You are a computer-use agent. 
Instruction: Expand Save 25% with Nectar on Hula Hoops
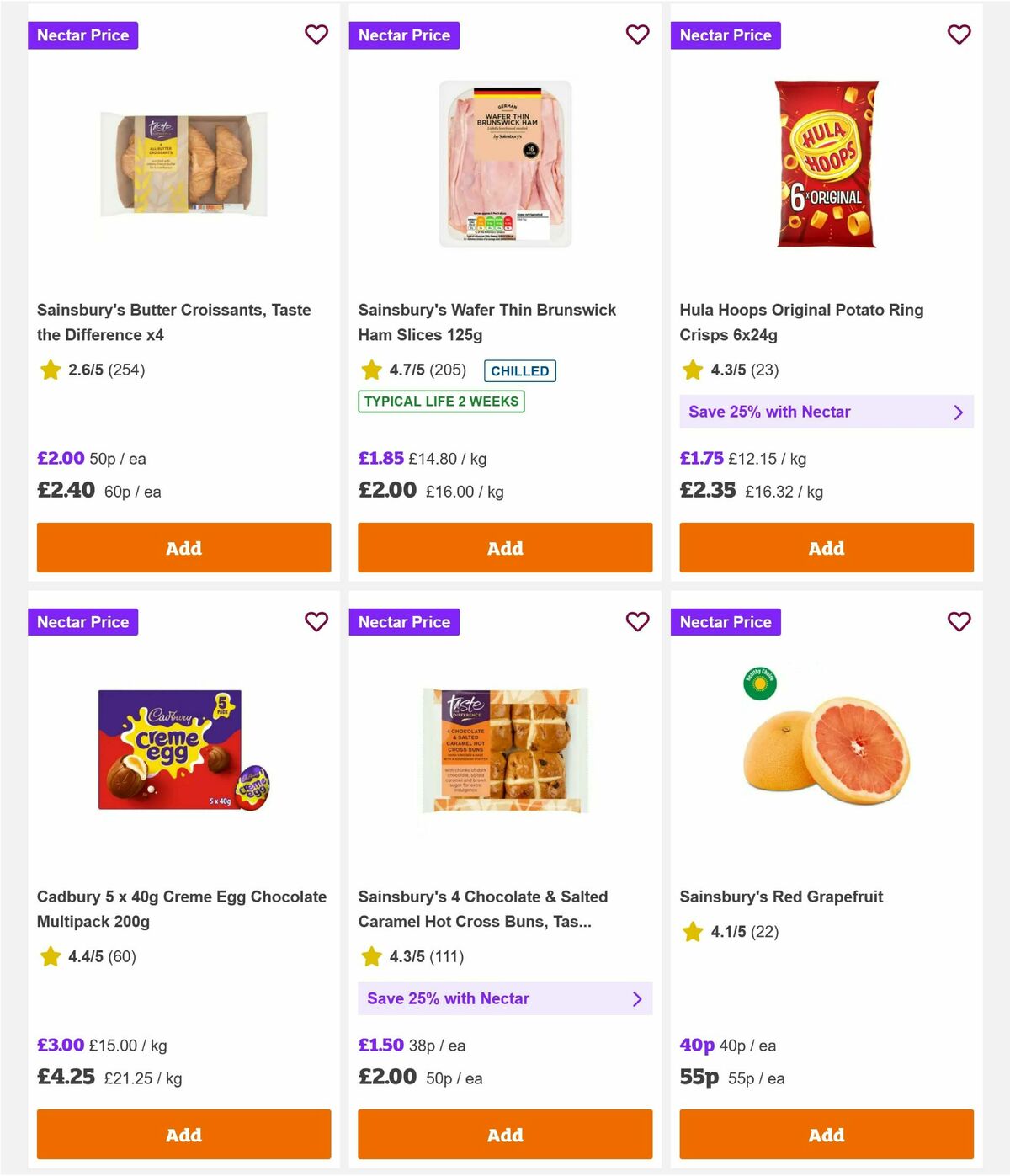click(x=958, y=412)
